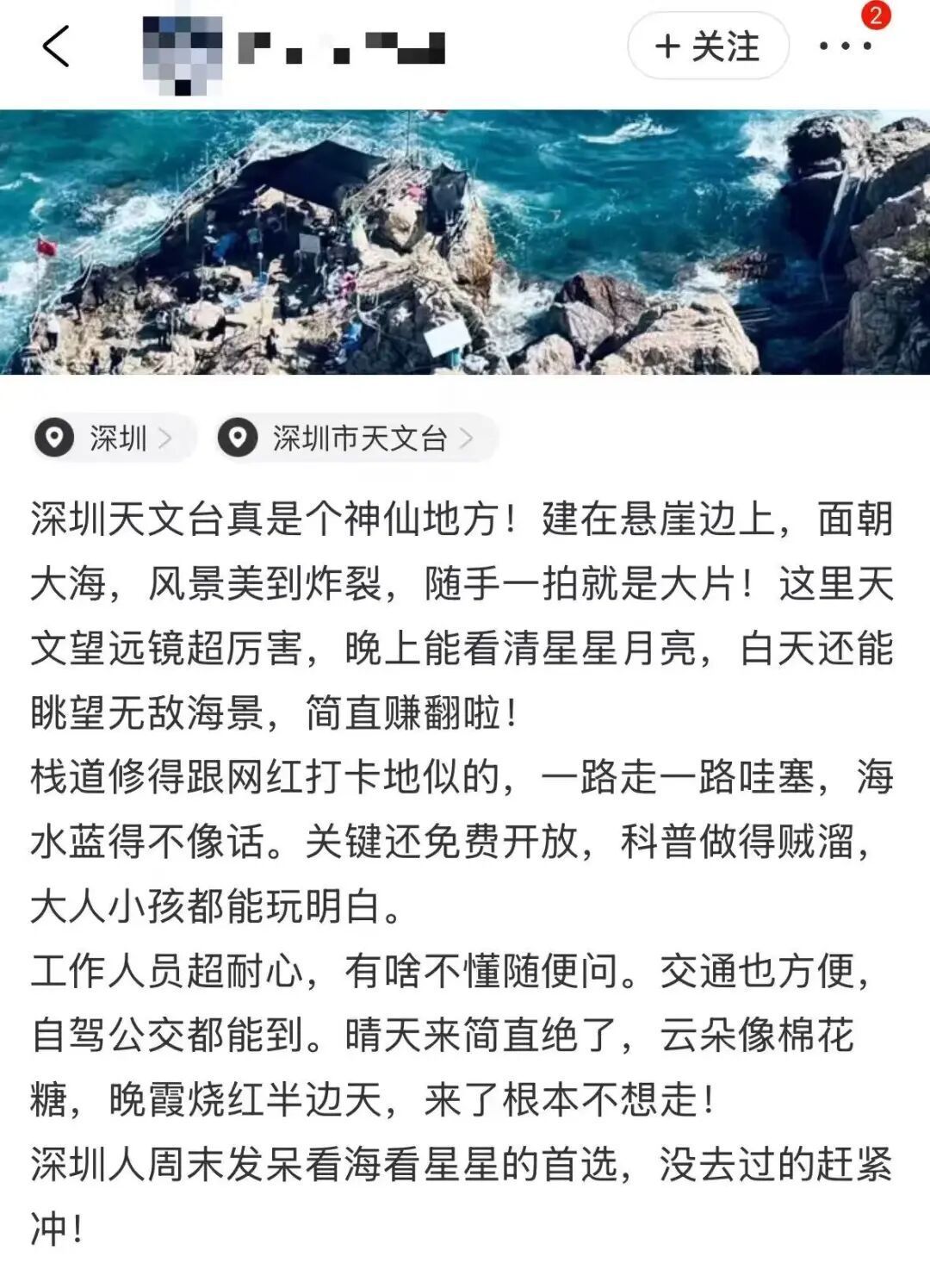View the seaside cliff post photo
930x1288 pixels.
(x=465, y=241)
